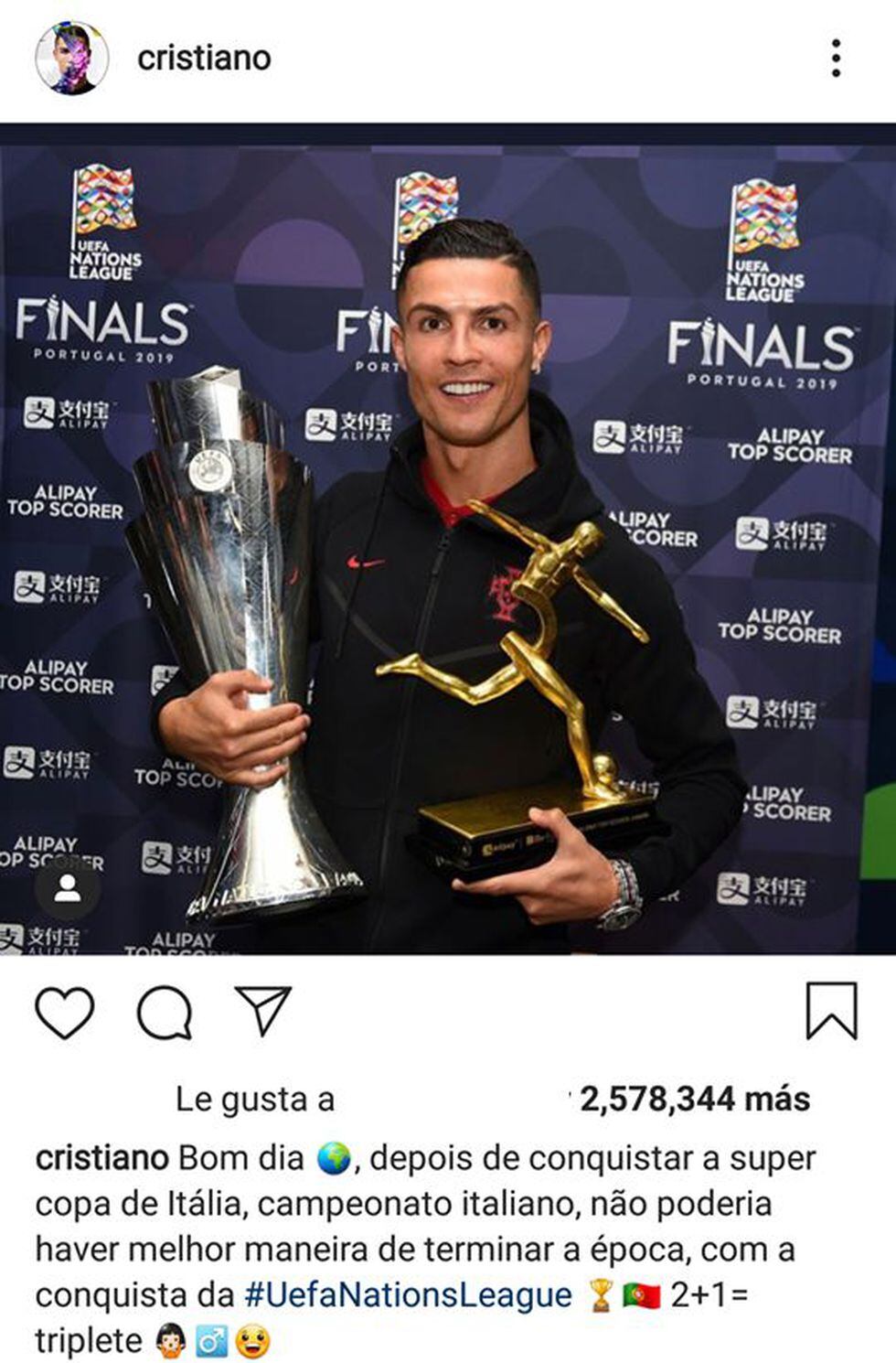
Task: Open comments with the speech bubble icon
Action: tap(165, 1012)
